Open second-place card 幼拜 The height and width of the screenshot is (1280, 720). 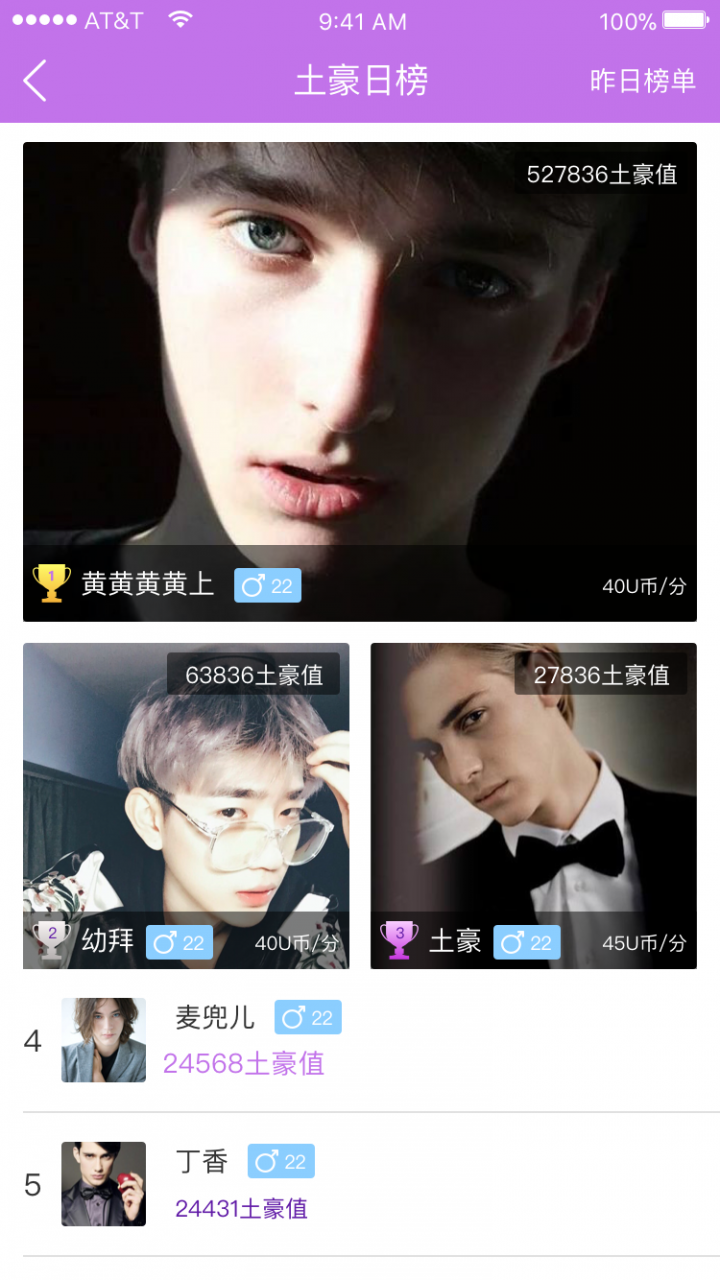(x=186, y=805)
